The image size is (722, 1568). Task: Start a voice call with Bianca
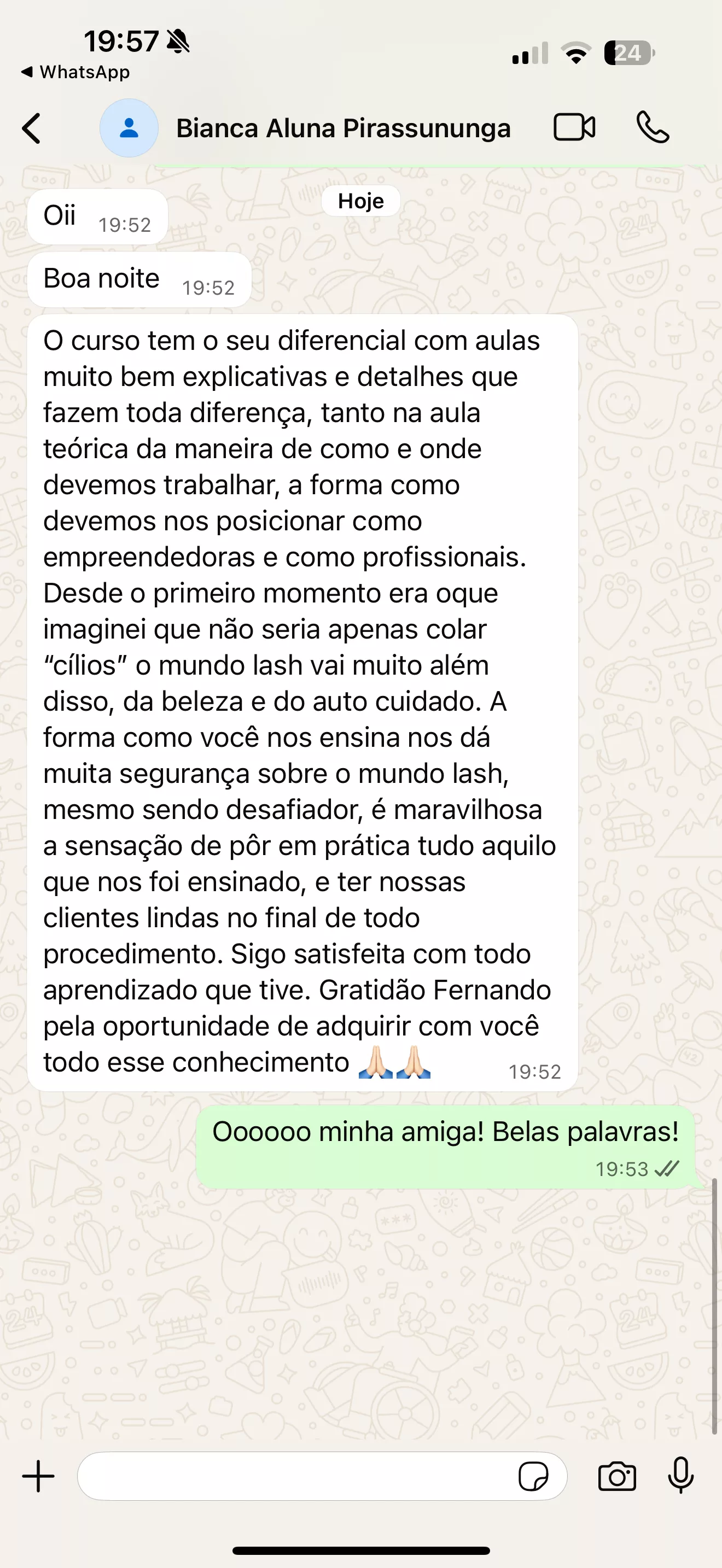(x=653, y=128)
